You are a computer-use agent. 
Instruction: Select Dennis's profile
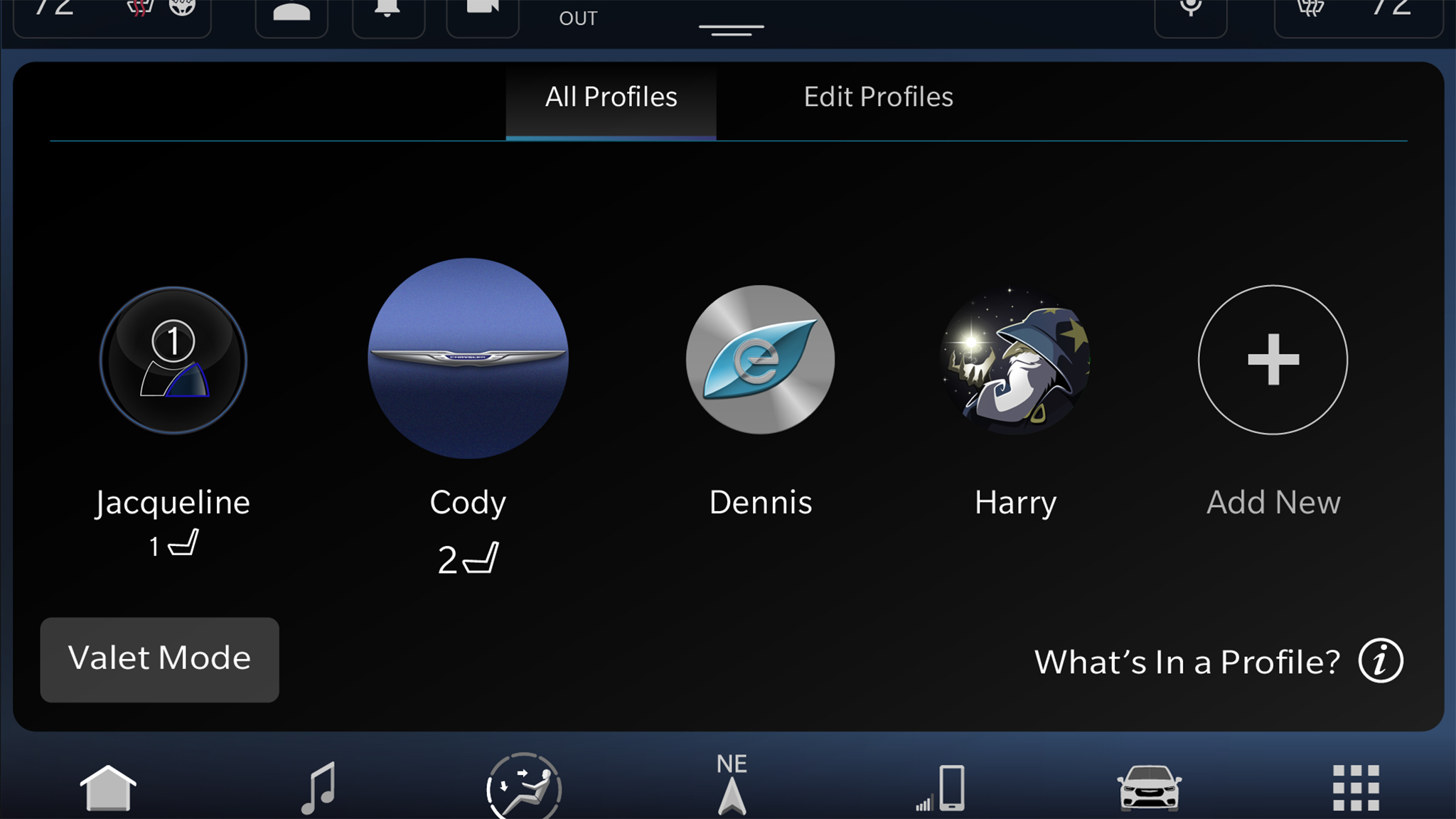(760, 360)
